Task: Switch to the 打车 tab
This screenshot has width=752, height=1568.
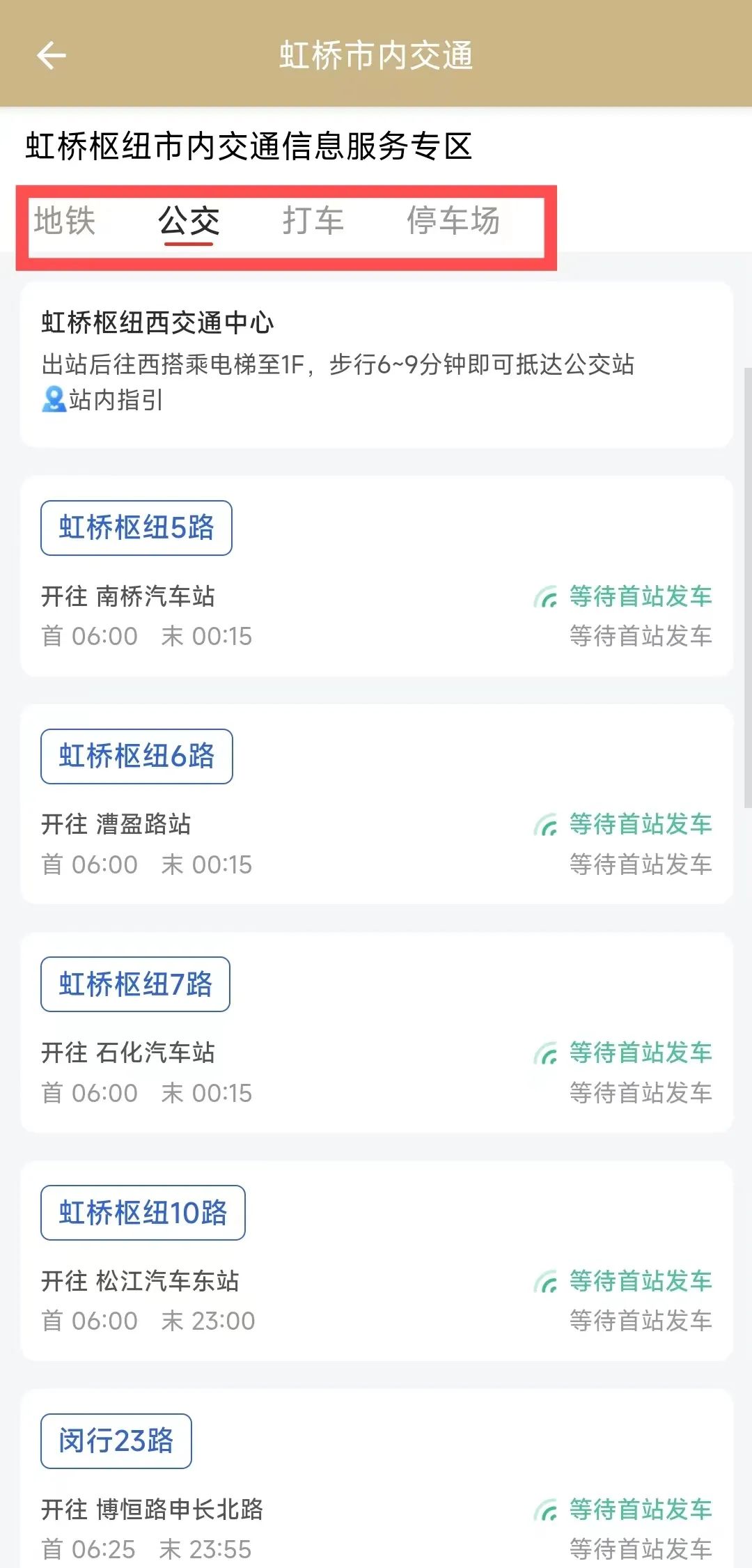Action: pos(313,222)
